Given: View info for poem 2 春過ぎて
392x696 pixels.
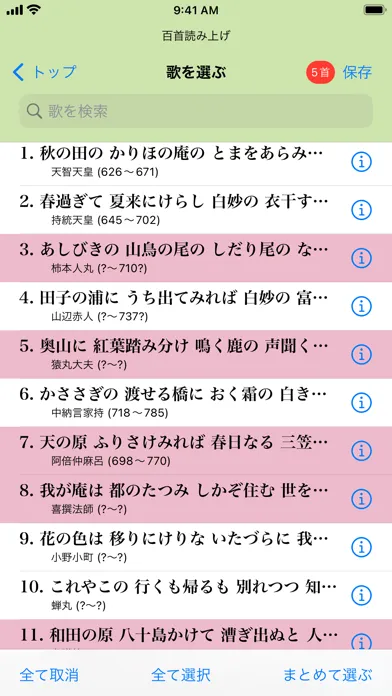Looking at the screenshot, I should pos(361,210).
